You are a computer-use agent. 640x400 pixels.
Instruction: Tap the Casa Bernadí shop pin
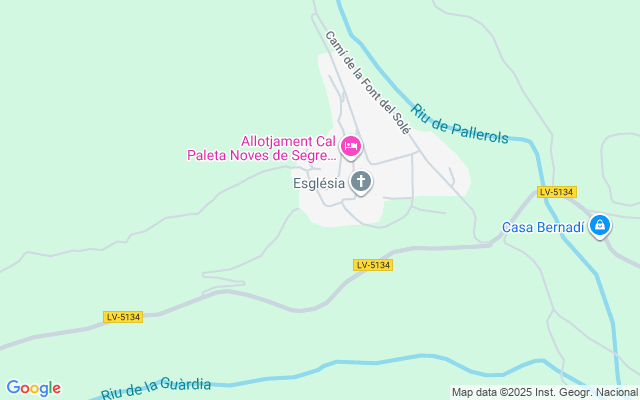tap(600, 226)
